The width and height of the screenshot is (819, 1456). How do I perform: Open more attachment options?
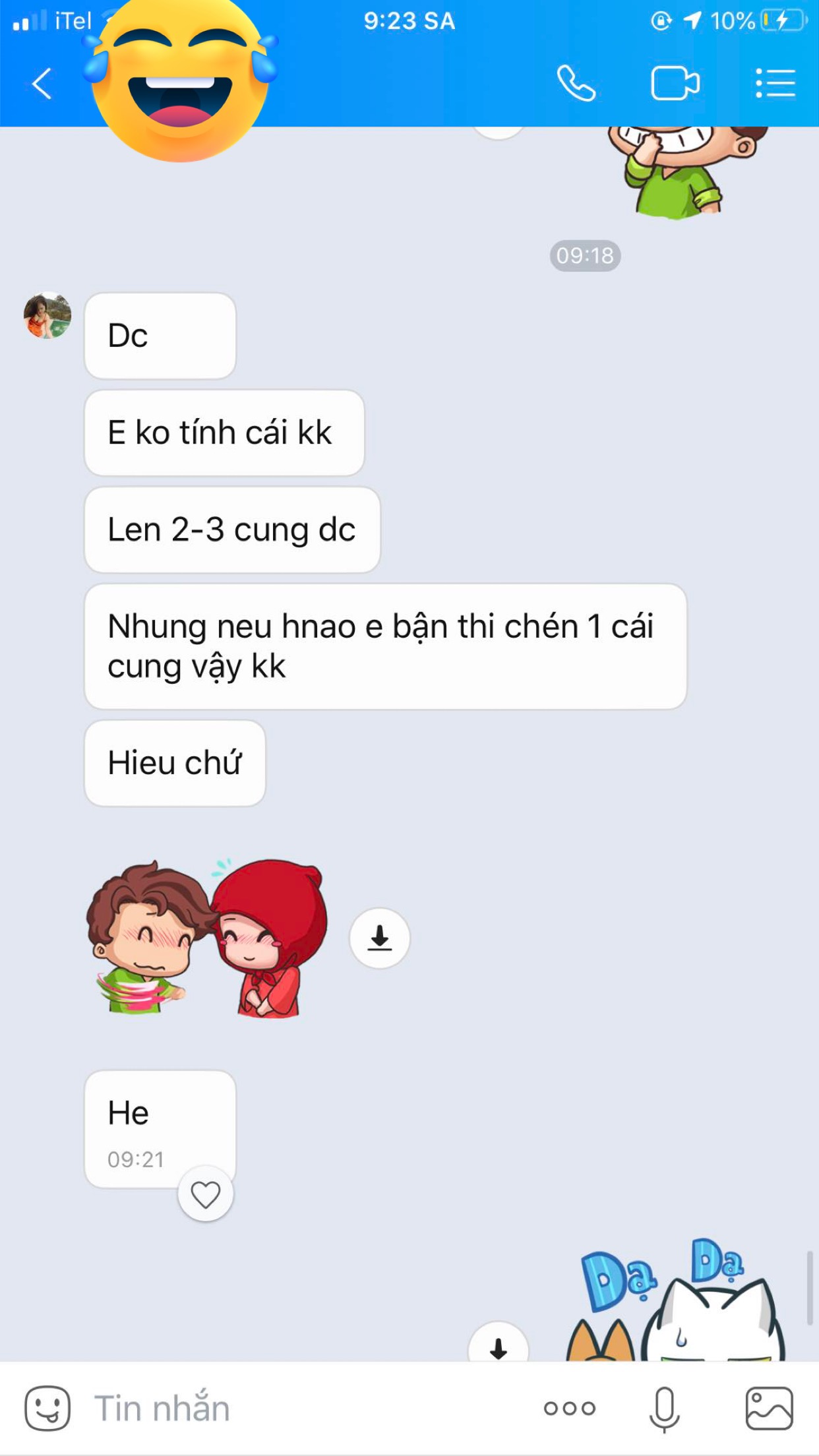[x=569, y=1409]
